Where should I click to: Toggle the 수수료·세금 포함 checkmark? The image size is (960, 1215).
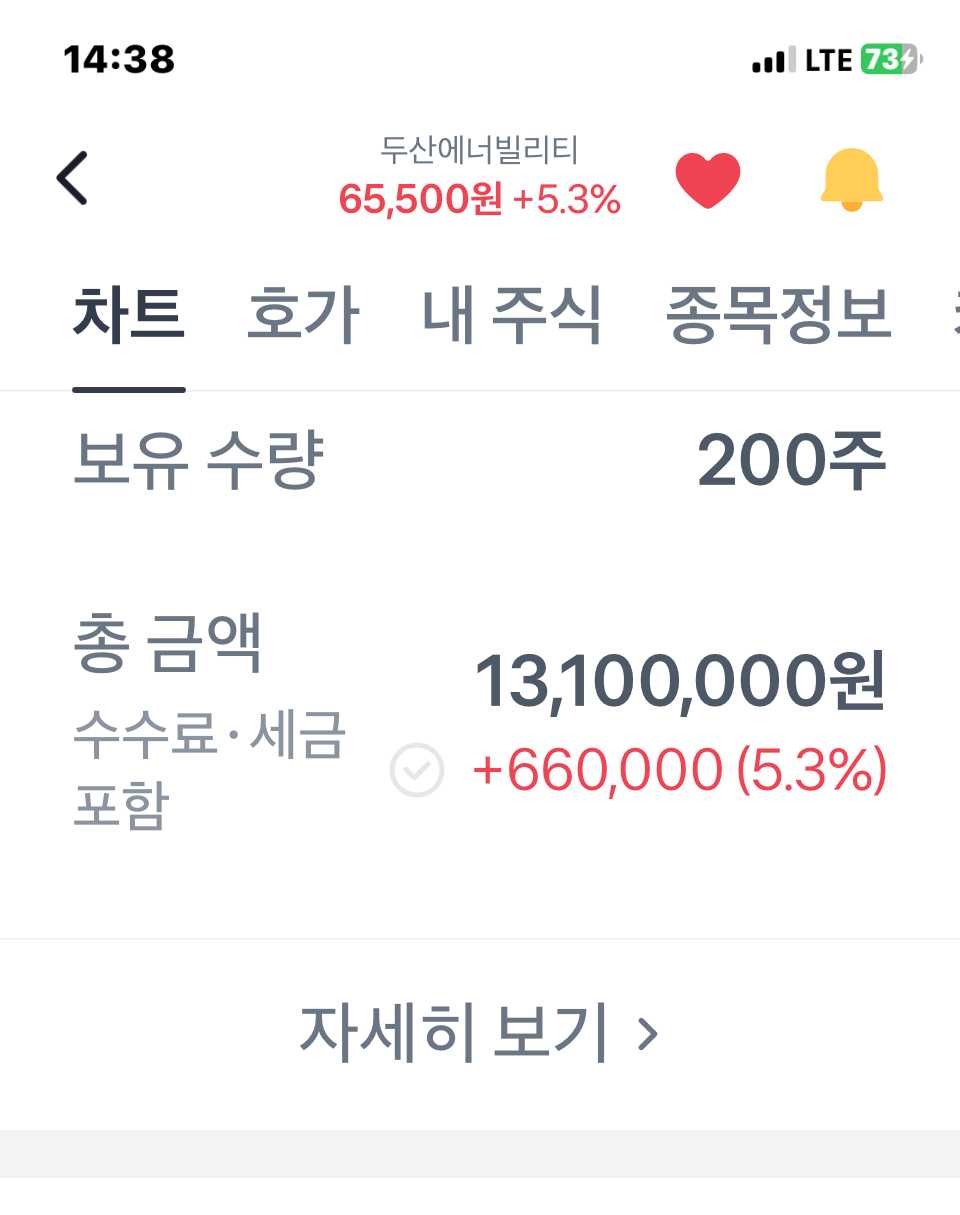416,771
